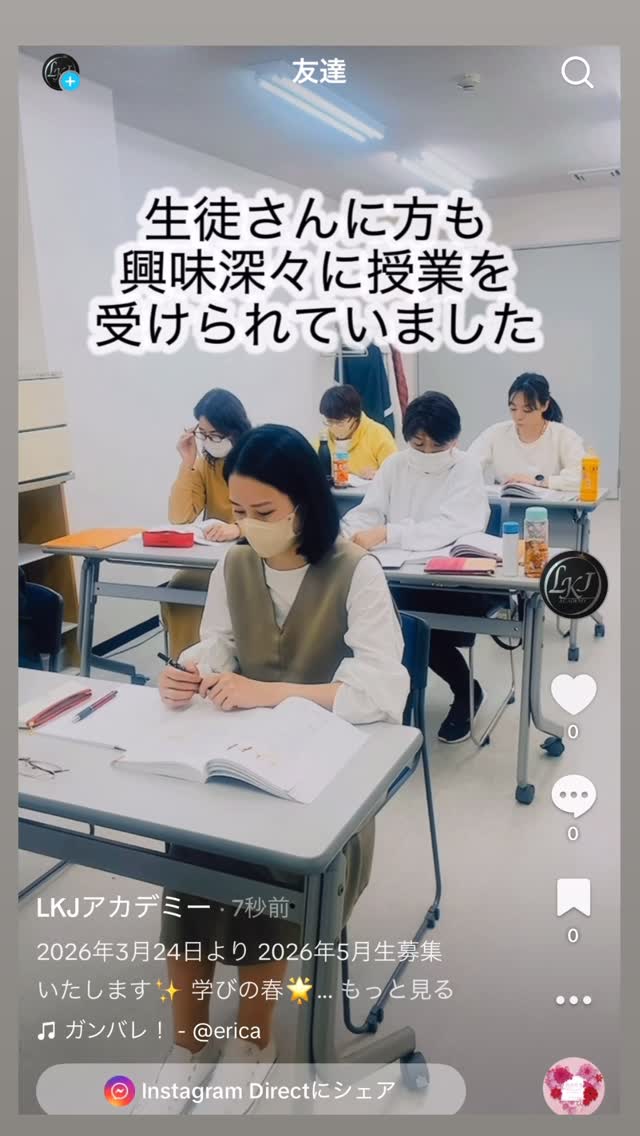Open the comments bubble
Viewport: 640px width, 1136px height.
point(573,797)
